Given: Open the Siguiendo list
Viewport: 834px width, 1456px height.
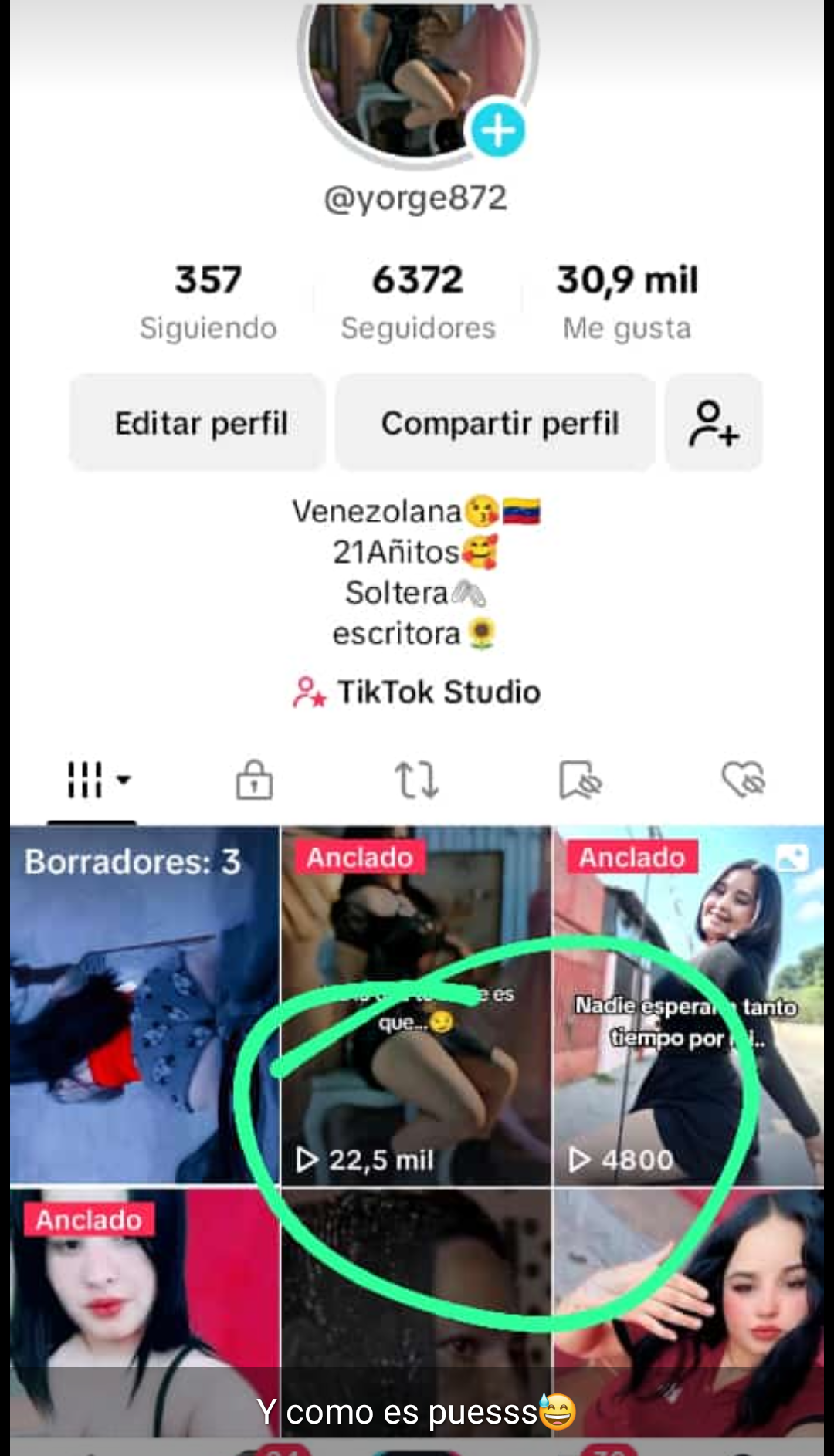Looking at the screenshot, I should point(208,302).
